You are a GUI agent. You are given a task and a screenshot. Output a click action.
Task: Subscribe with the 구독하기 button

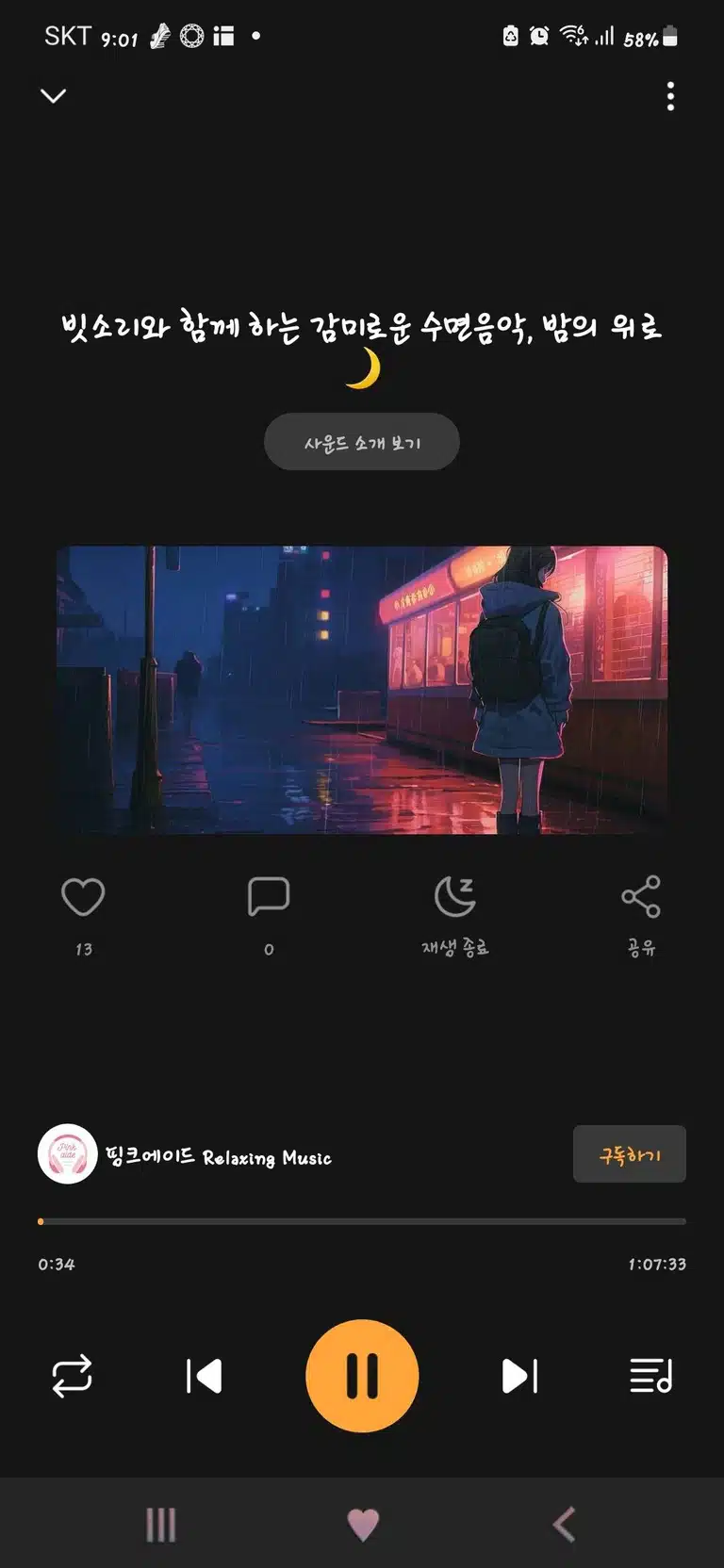point(630,1154)
